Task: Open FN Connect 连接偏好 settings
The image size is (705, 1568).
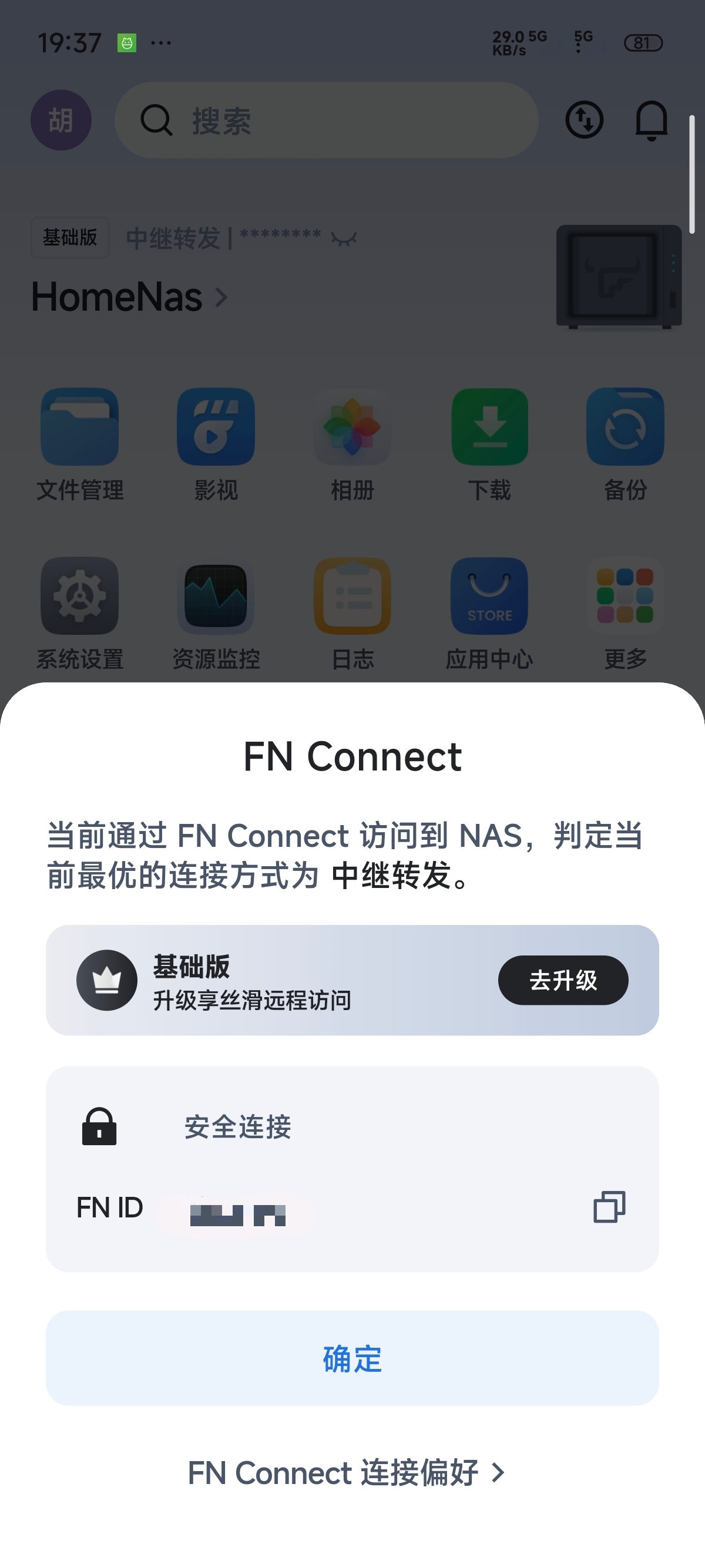Action: [x=346, y=1473]
